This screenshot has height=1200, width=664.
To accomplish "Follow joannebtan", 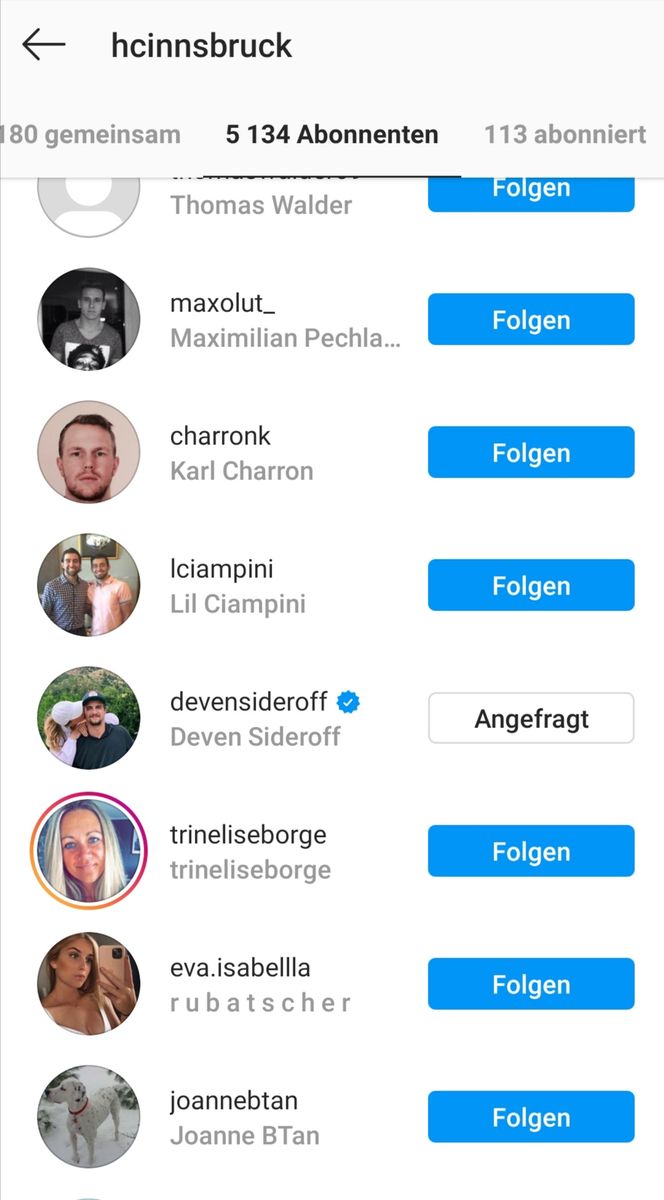I will (x=531, y=1118).
